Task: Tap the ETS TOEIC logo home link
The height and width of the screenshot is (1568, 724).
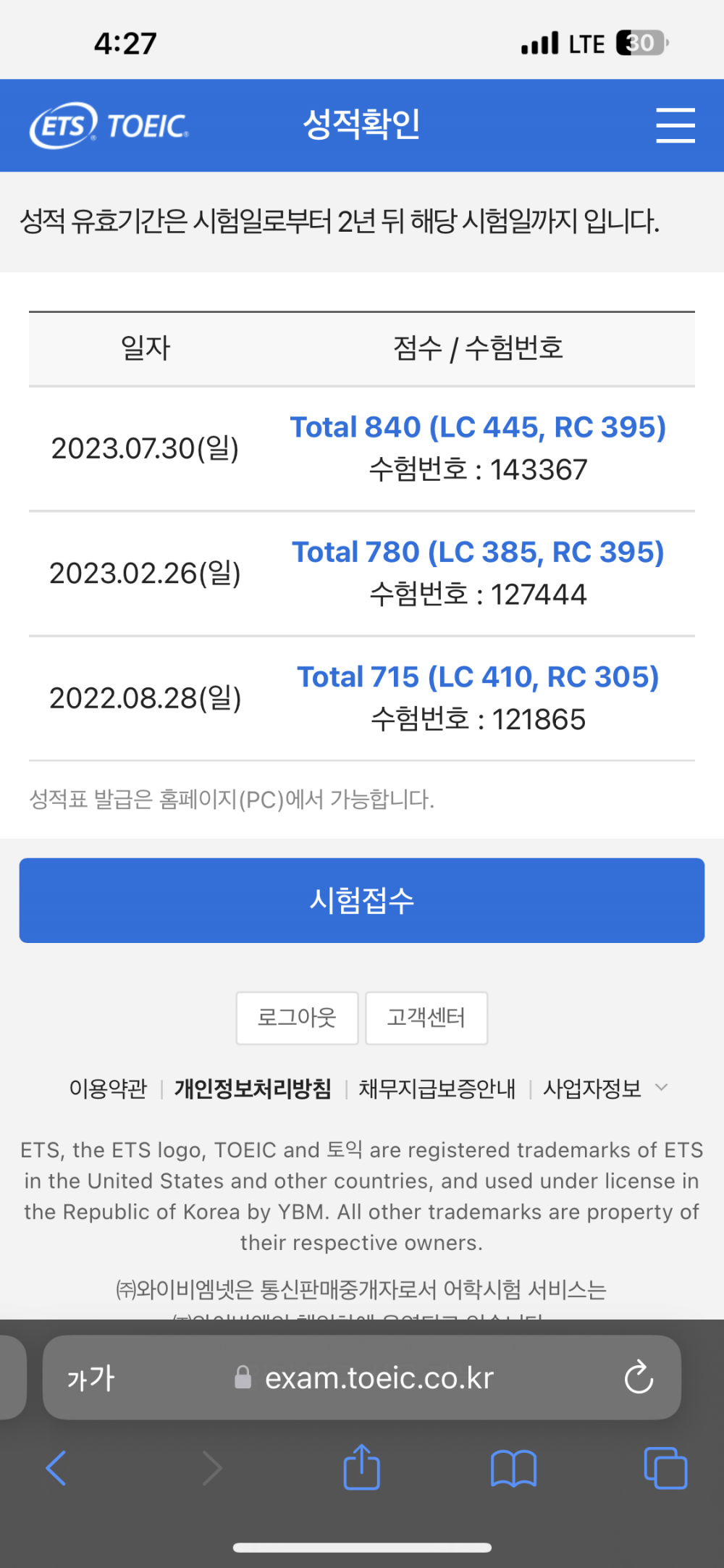Action: point(109,125)
